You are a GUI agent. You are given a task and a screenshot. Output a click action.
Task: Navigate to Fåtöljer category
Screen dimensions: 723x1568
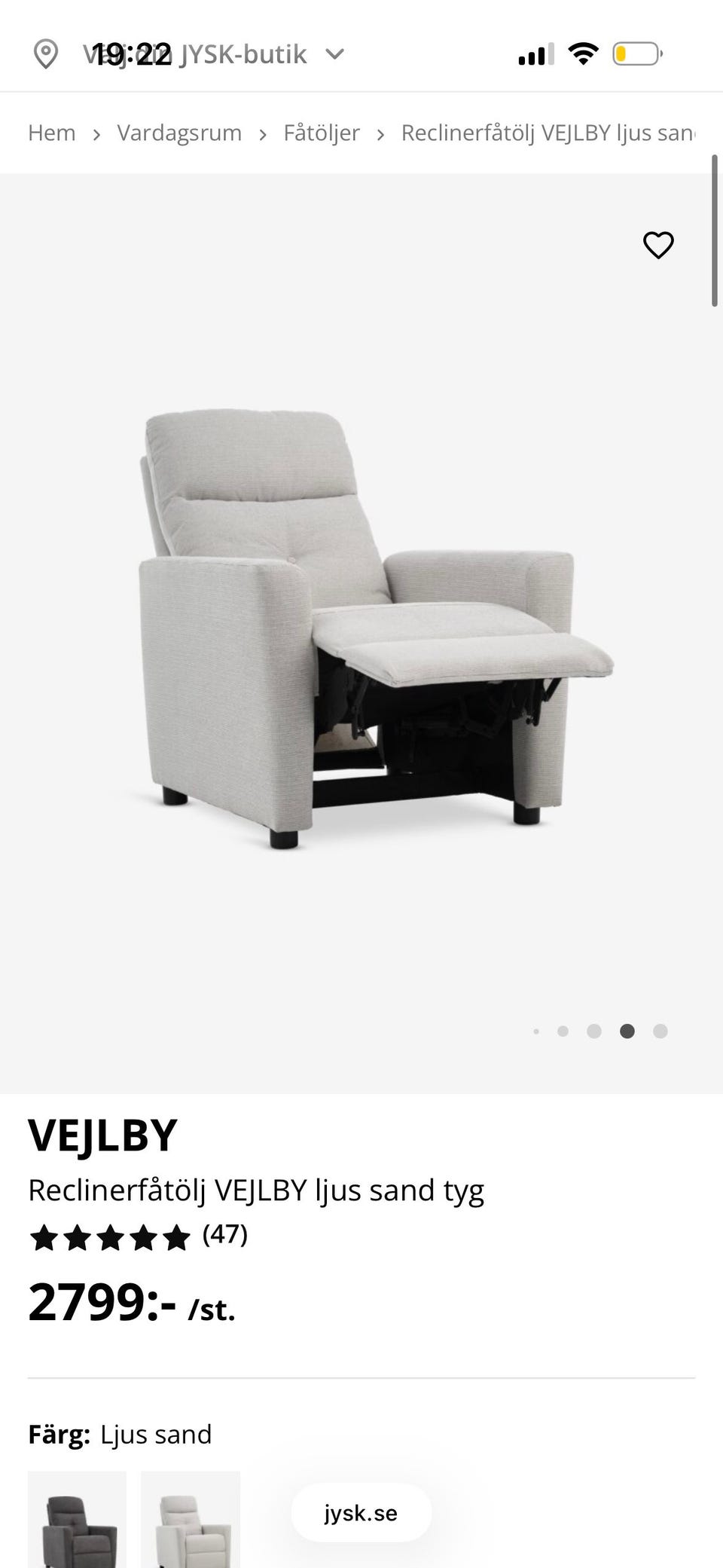(x=322, y=133)
